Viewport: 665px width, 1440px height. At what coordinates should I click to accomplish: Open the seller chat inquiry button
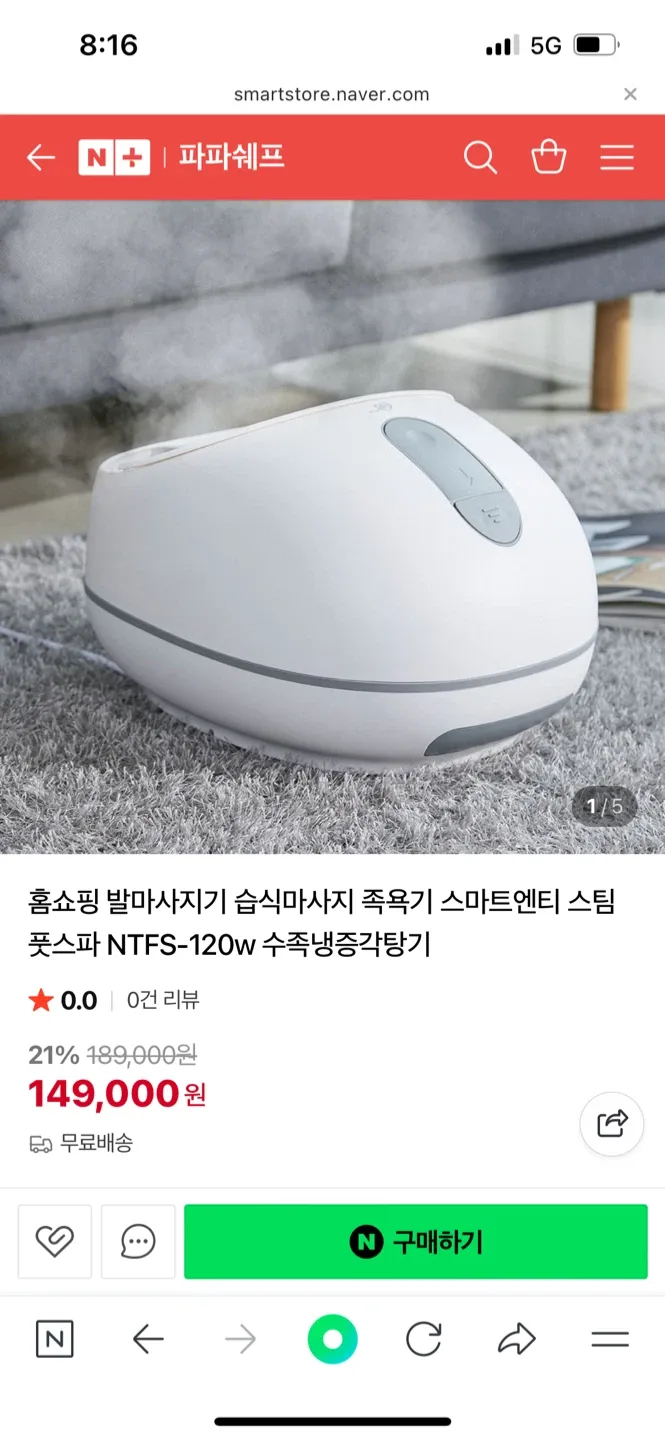click(x=138, y=1241)
